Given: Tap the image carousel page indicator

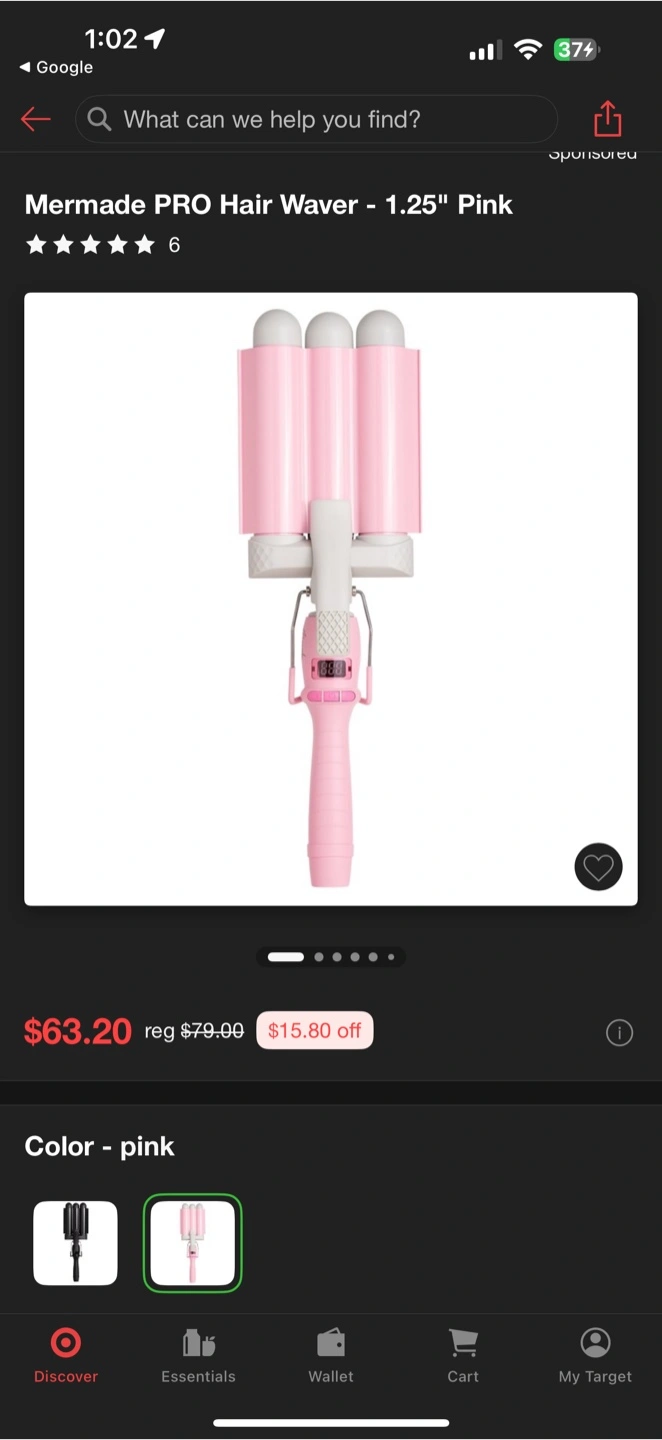Looking at the screenshot, I should click(330, 957).
